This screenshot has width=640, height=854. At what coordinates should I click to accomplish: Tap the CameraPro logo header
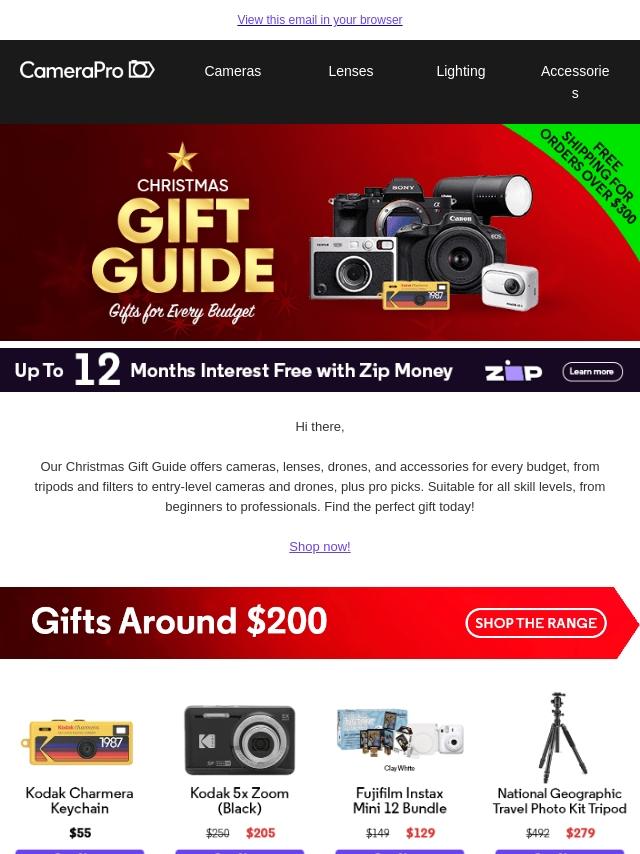coord(87,70)
